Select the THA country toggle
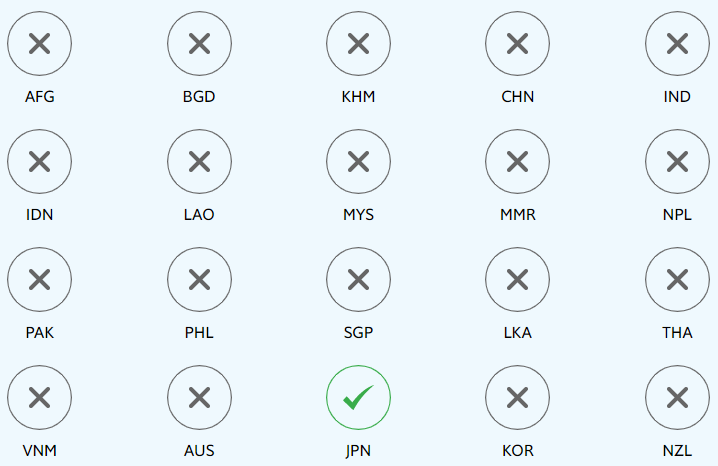The height and width of the screenshot is (466, 718). point(677,279)
